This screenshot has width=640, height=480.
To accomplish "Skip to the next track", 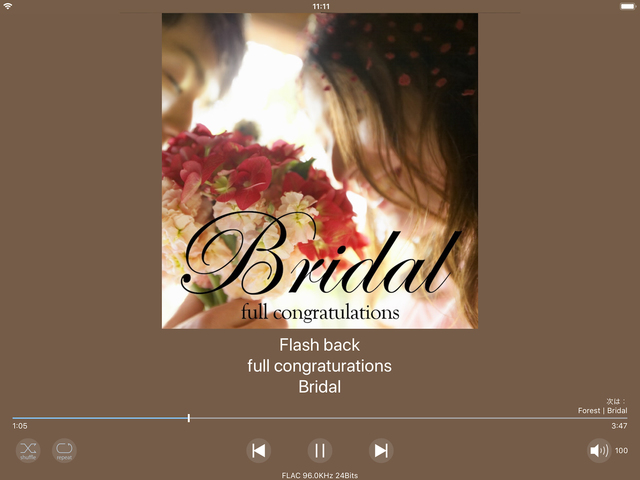I will point(381,450).
